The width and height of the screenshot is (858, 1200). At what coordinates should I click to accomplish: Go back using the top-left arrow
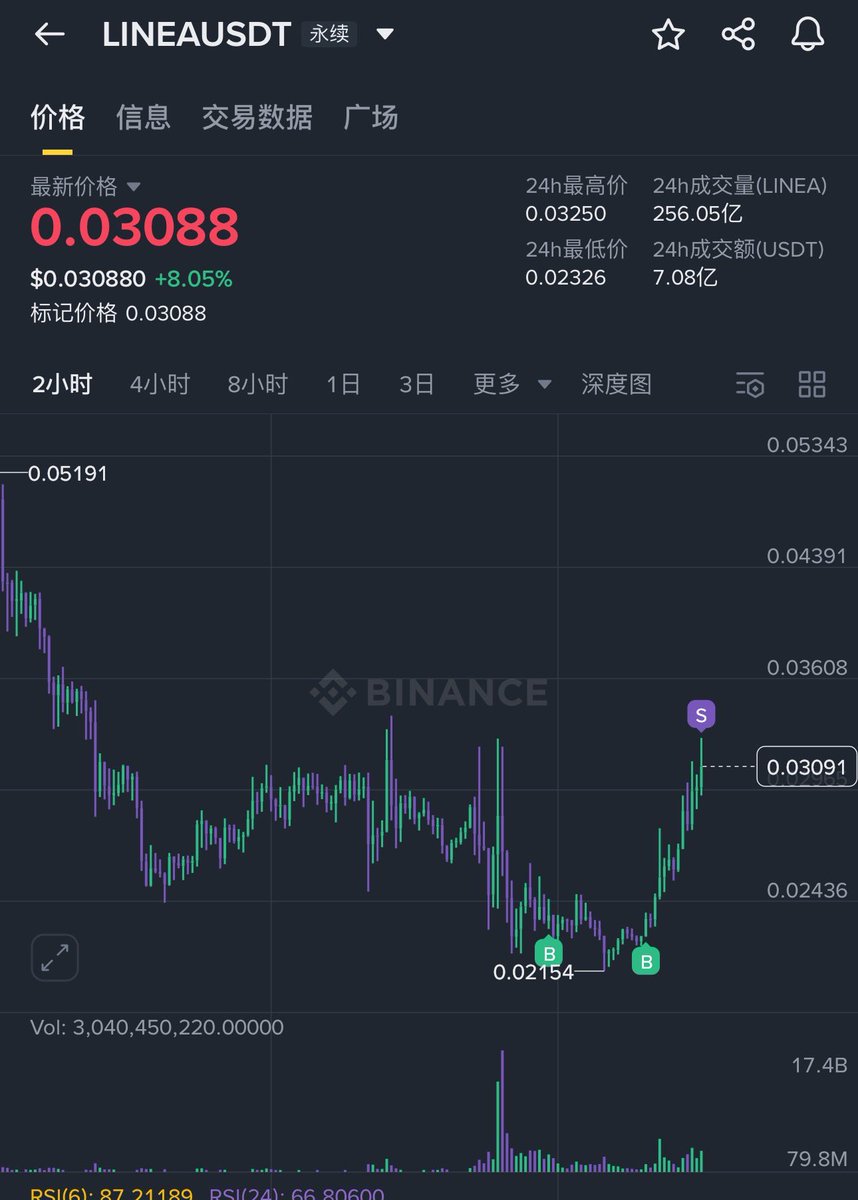[x=49, y=34]
